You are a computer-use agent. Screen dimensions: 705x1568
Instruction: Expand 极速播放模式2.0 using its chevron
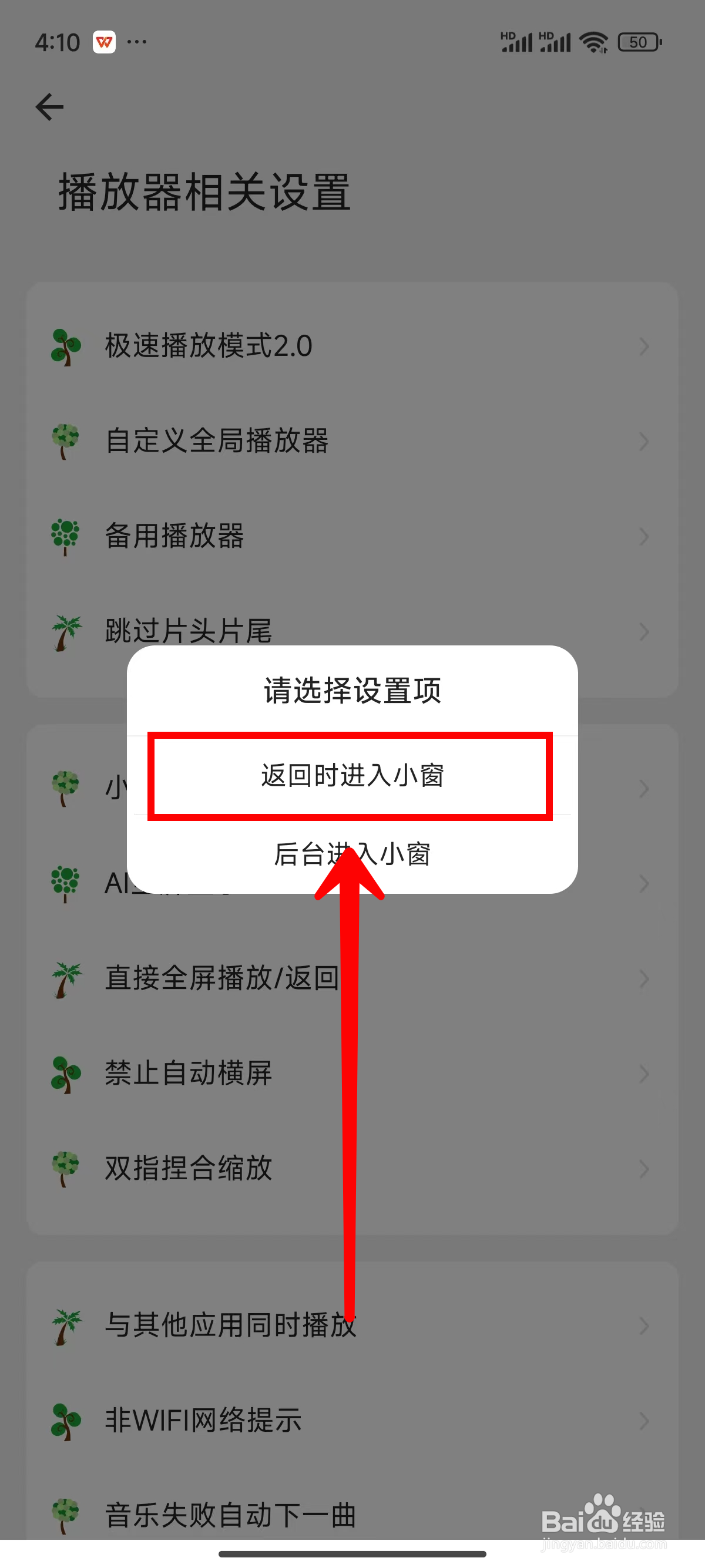(x=644, y=346)
